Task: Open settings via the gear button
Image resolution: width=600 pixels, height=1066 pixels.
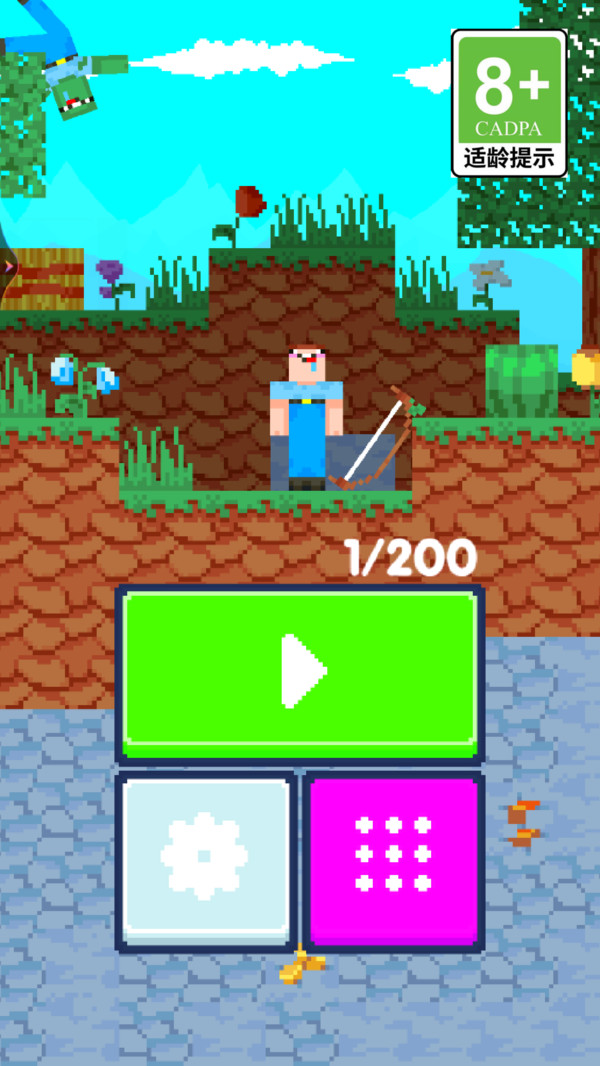Action: click(x=206, y=858)
